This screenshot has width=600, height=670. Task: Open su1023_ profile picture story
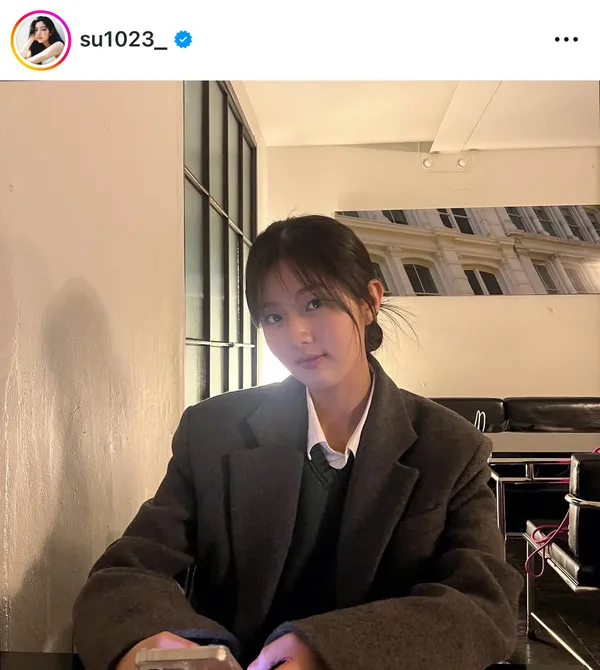click(x=40, y=40)
